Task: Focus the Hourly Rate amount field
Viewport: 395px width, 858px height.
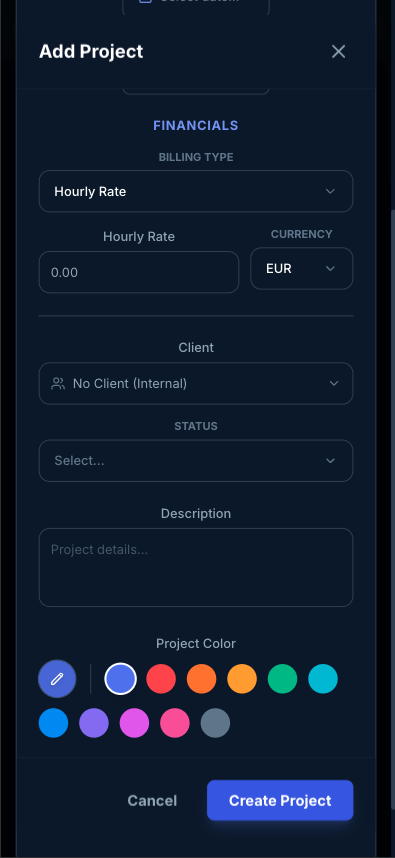Action: pyautogui.click(x=139, y=272)
